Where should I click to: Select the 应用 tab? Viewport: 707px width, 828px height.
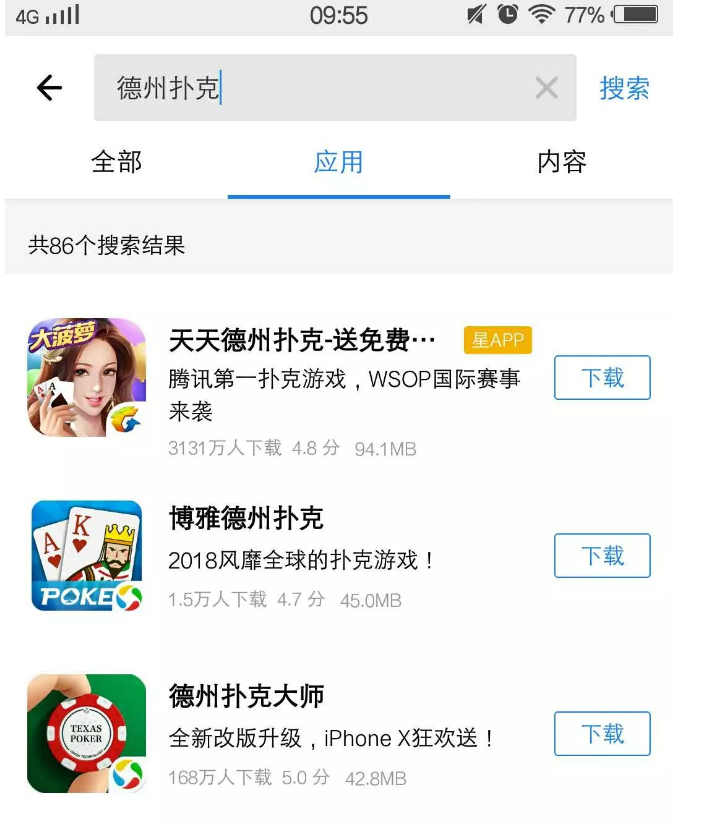pyautogui.click(x=338, y=162)
